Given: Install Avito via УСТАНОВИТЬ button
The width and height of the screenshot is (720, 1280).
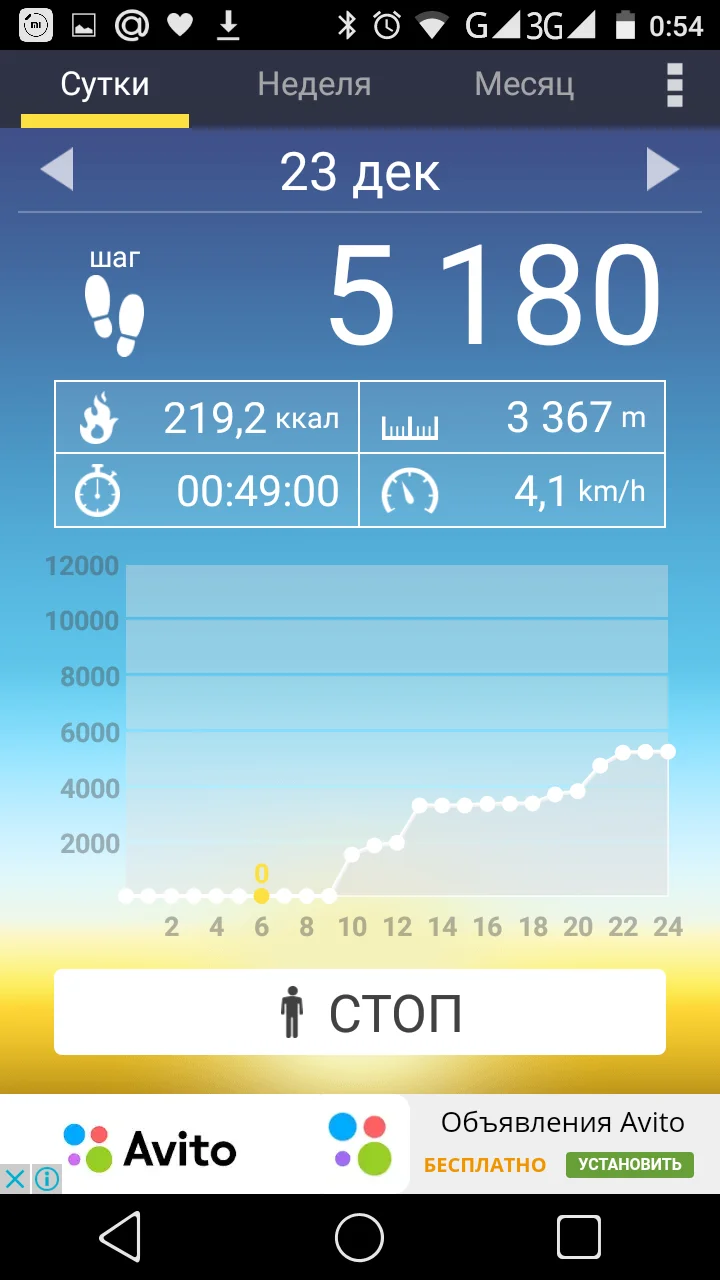Looking at the screenshot, I should 629,1164.
